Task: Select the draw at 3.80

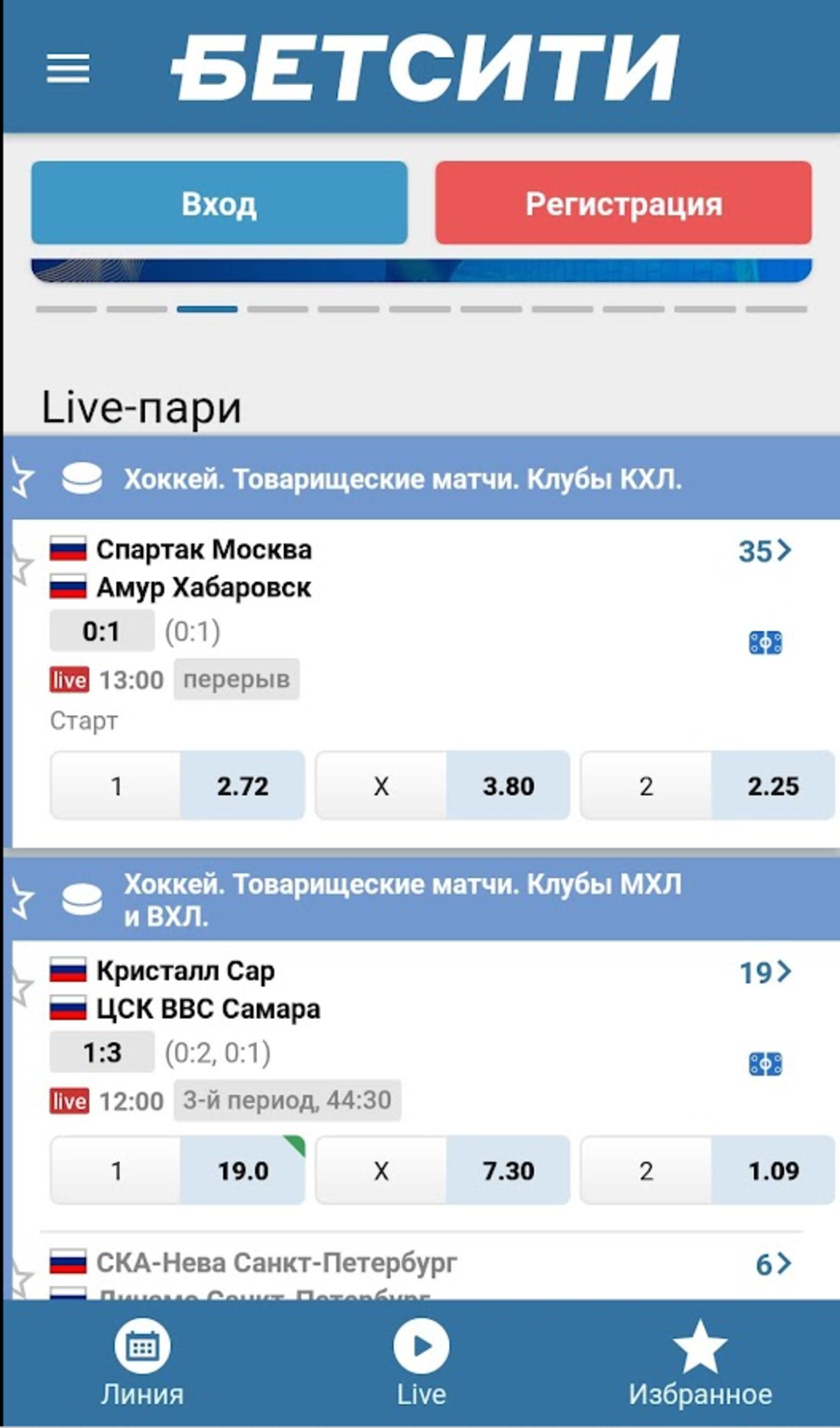Action: 442,786
